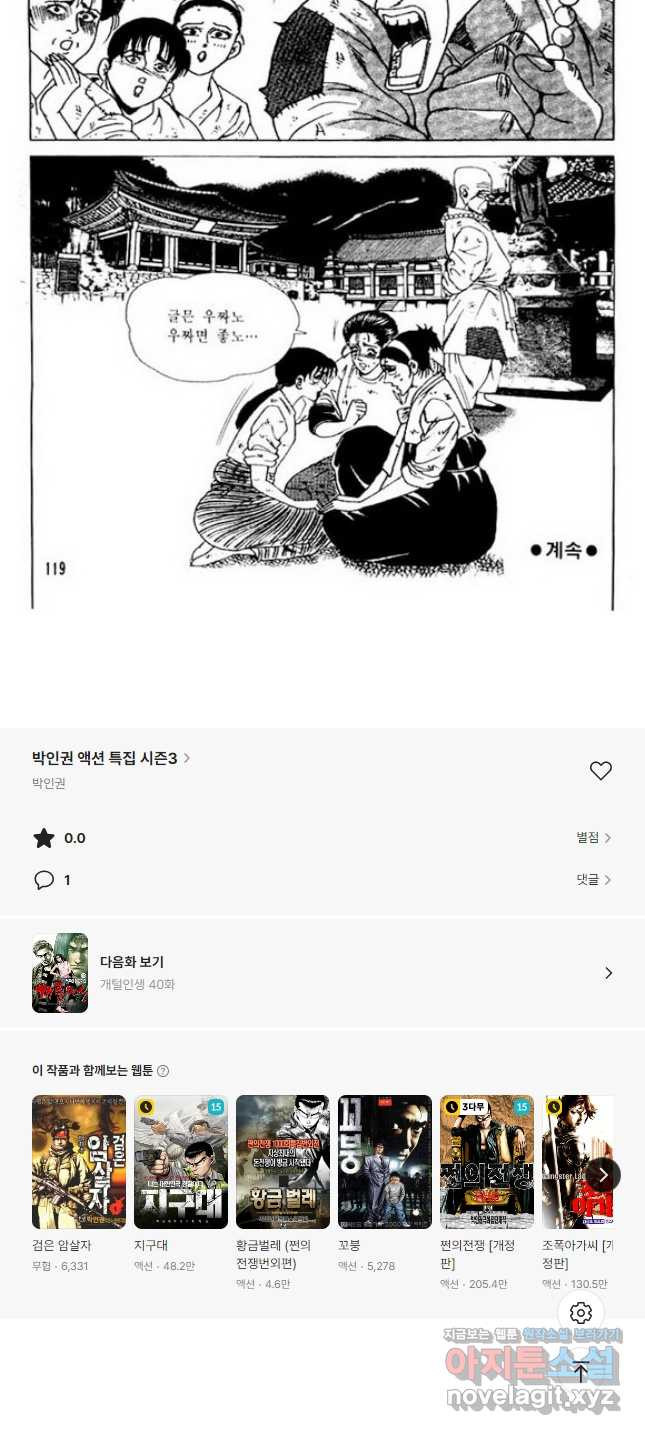Open 박인권 액션 특집 시즌3 series page
Image resolution: width=645 pixels, height=1435 pixels.
[x=111, y=758]
